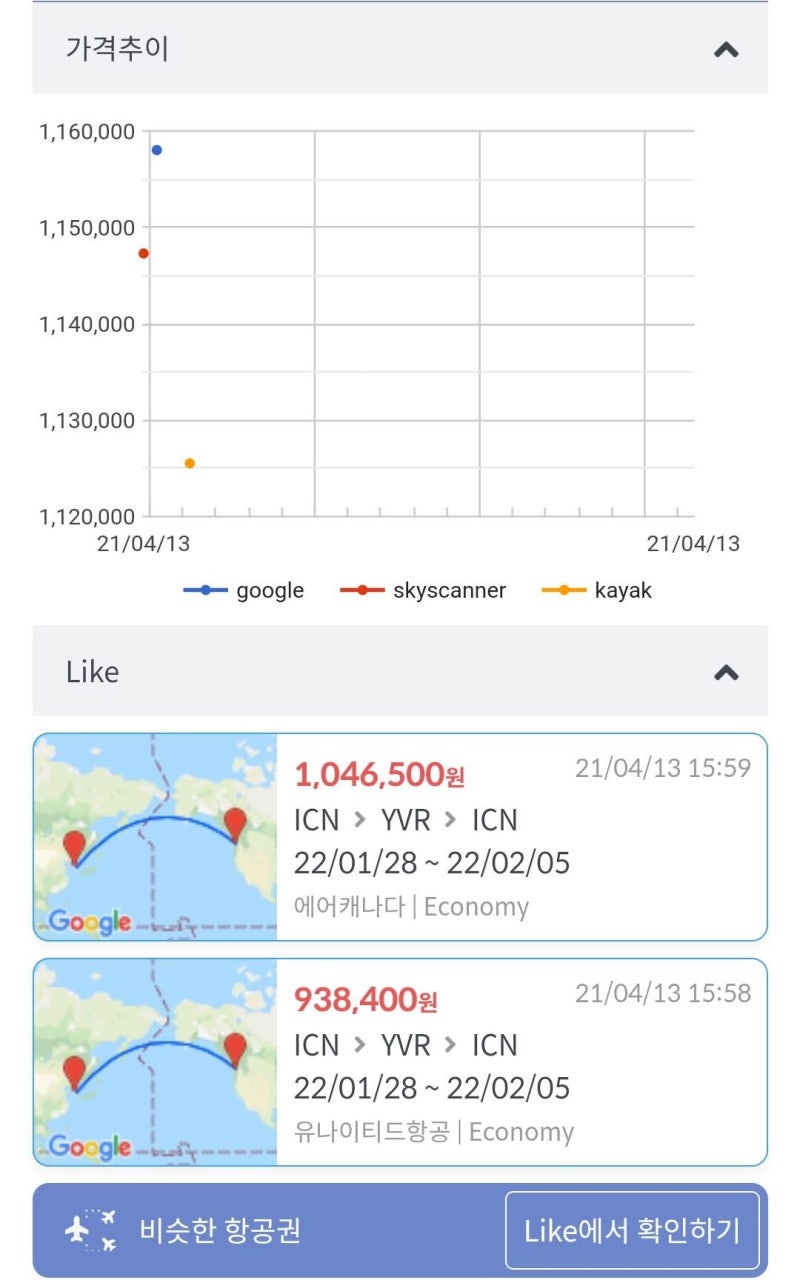
Task: Open the 938,400원 유나이티드항공 flight card
Action: pyautogui.click(x=400, y=1062)
